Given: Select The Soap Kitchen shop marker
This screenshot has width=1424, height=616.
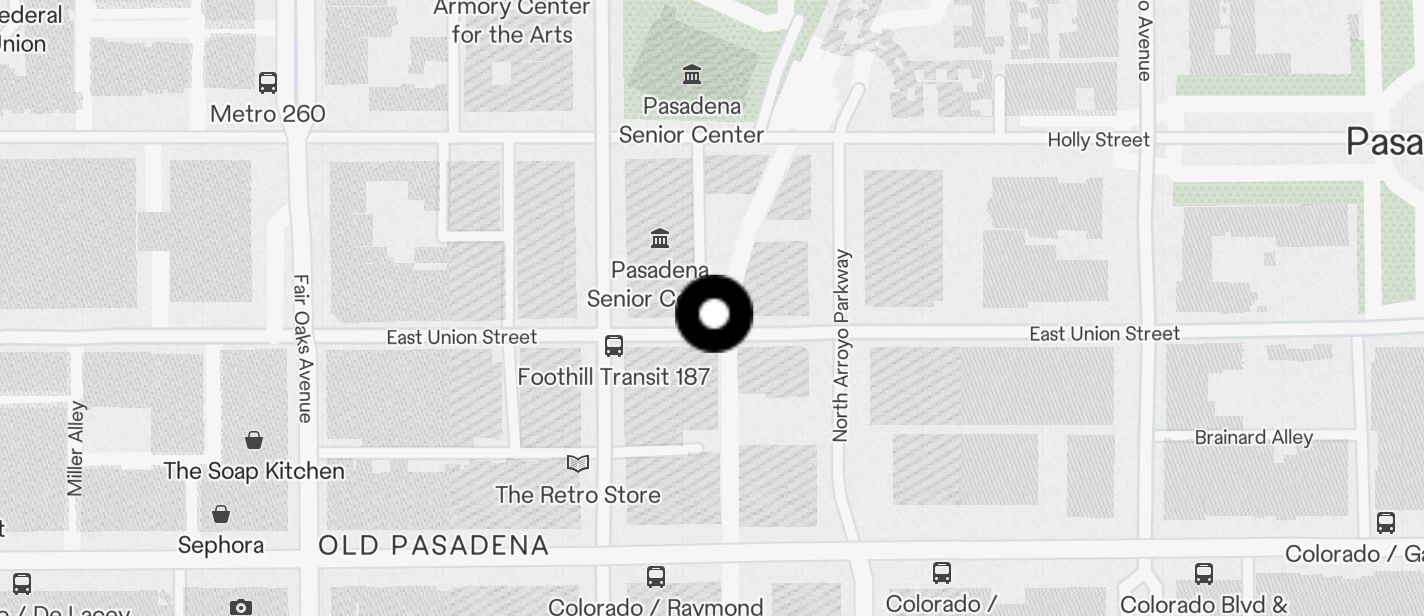Looking at the screenshot, I should 254,440.
